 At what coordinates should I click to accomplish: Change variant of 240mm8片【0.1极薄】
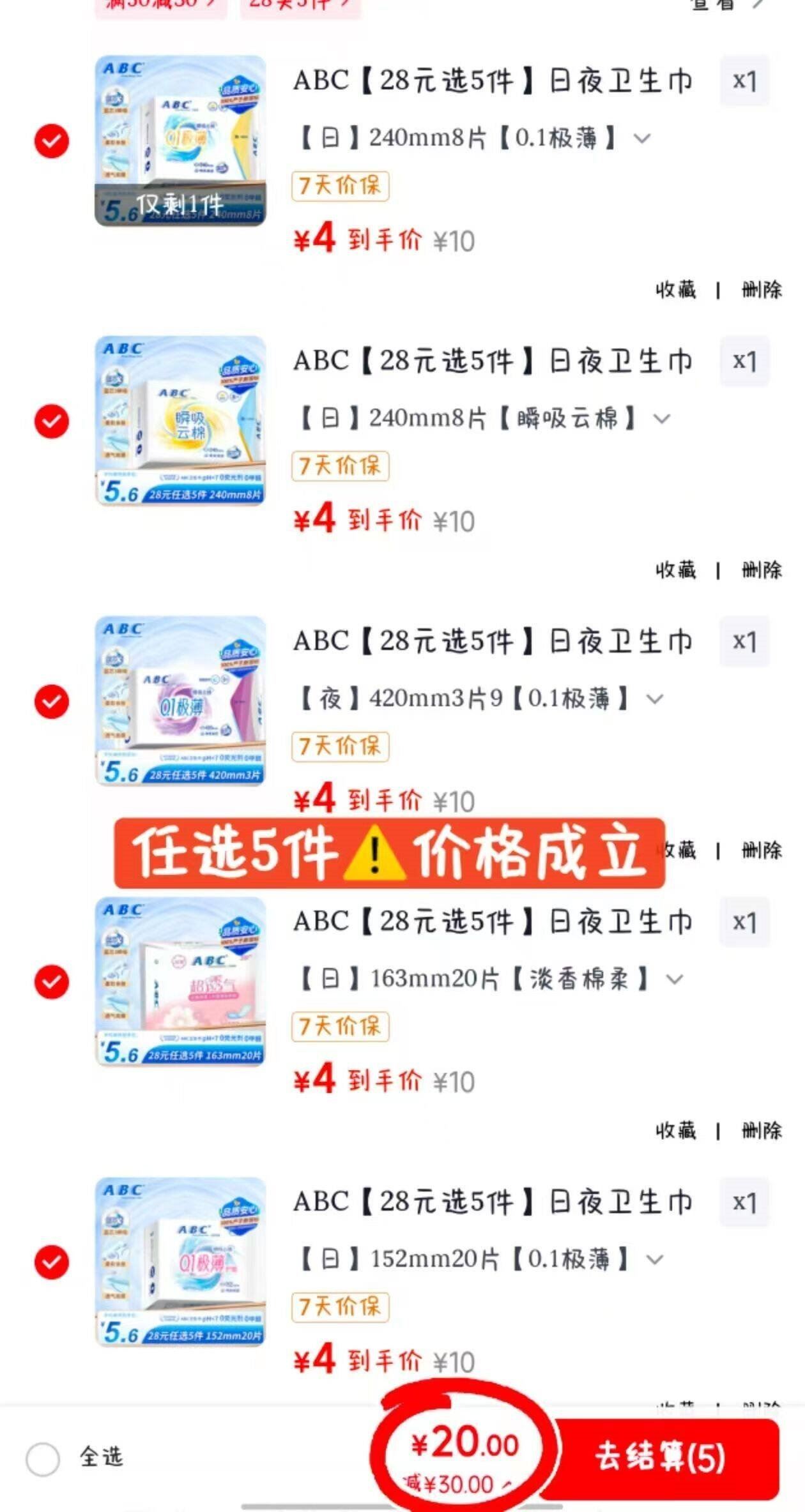pyautogui.click(x=642, y=138)
